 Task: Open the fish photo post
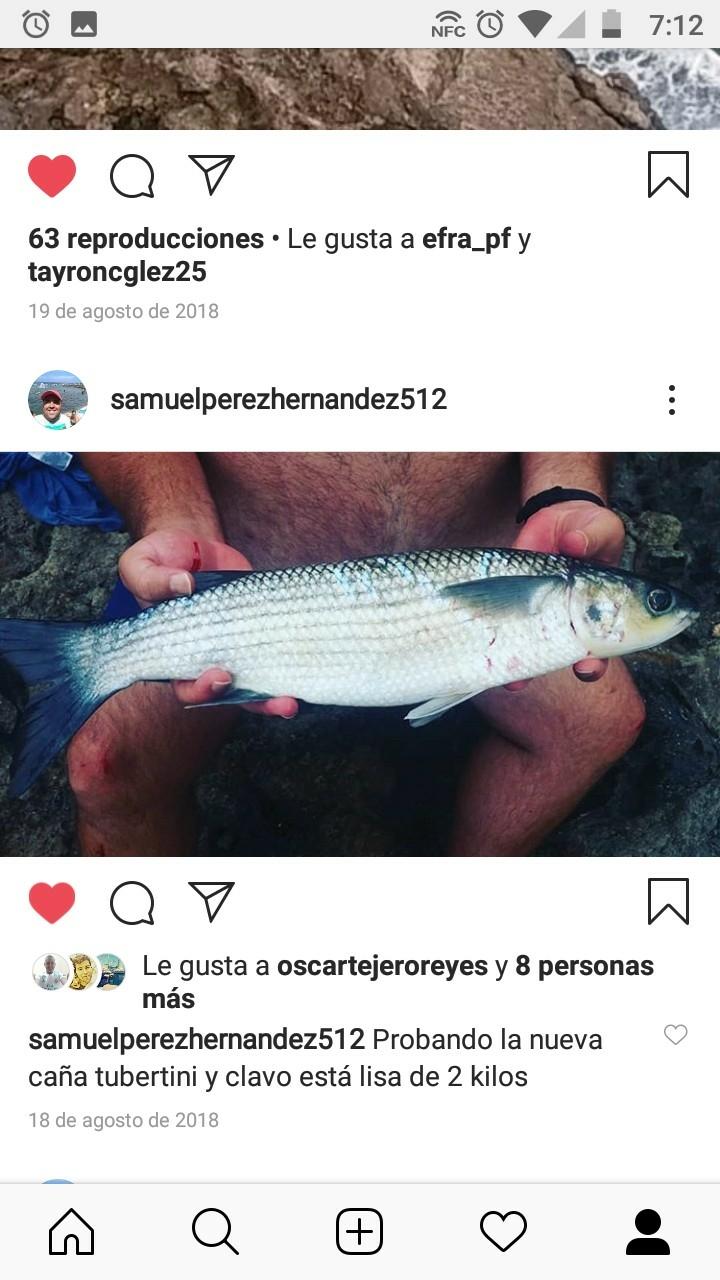pos(360,654)
